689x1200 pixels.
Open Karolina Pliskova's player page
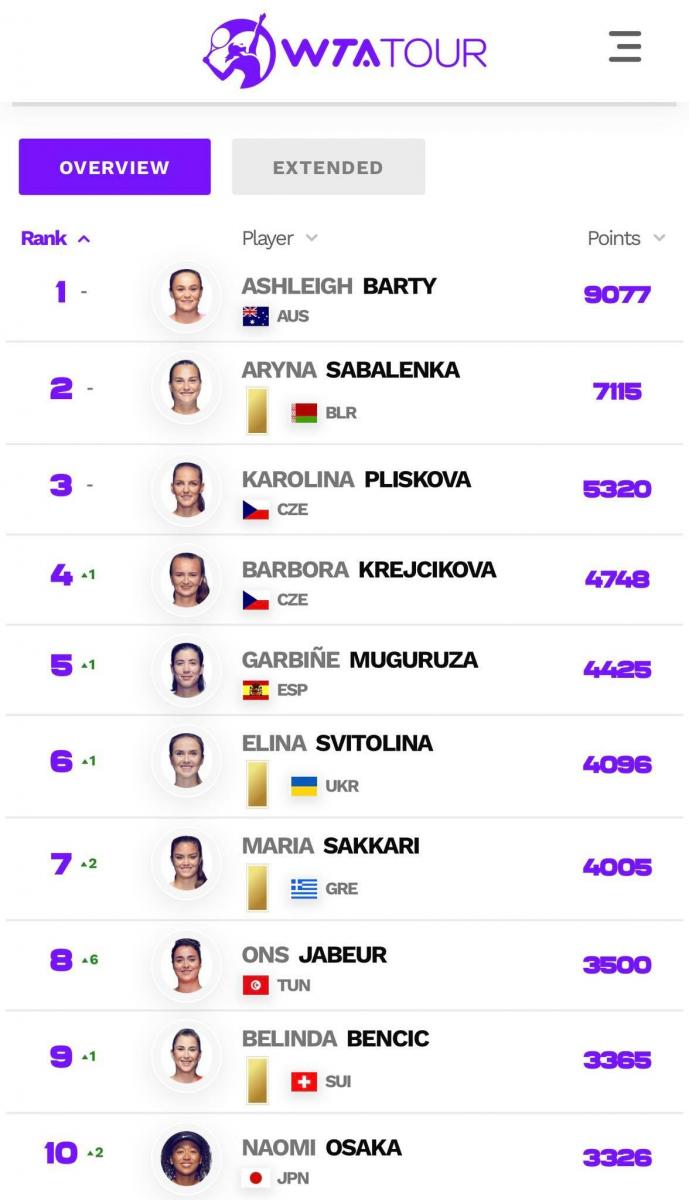(x=356, y=479)
